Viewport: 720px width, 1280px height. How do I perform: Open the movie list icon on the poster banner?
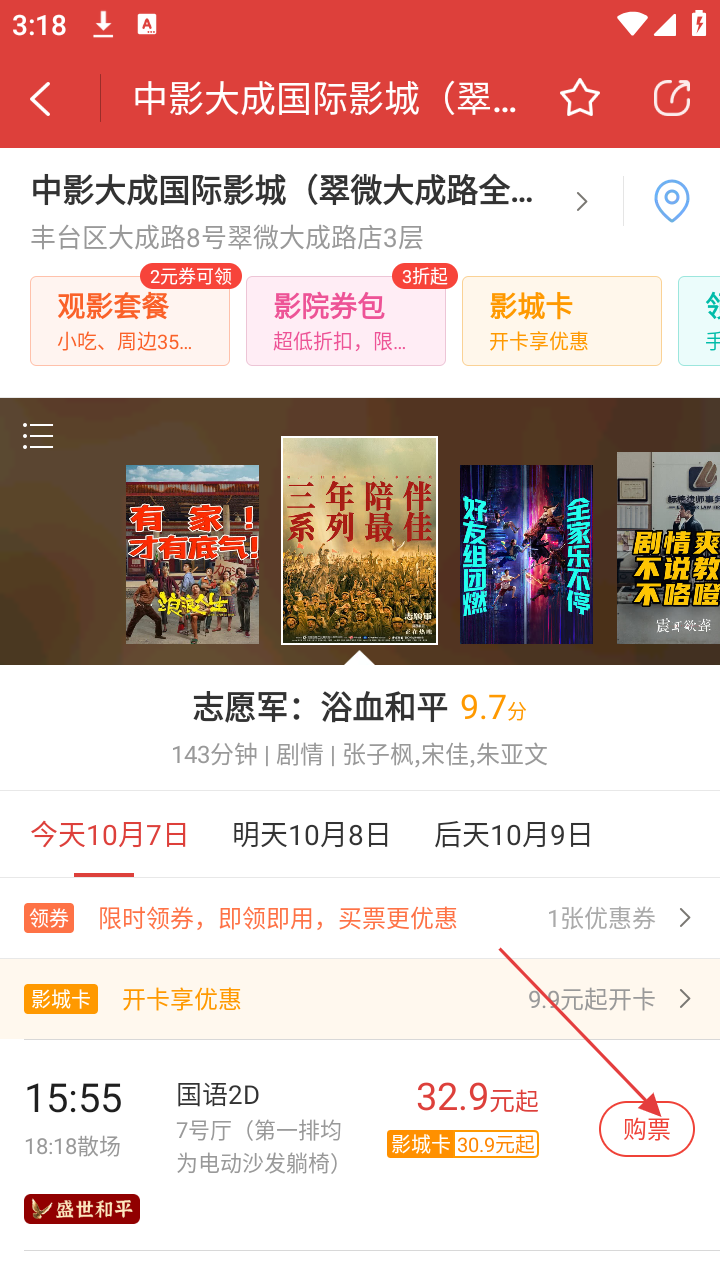[x=38, y=436]
